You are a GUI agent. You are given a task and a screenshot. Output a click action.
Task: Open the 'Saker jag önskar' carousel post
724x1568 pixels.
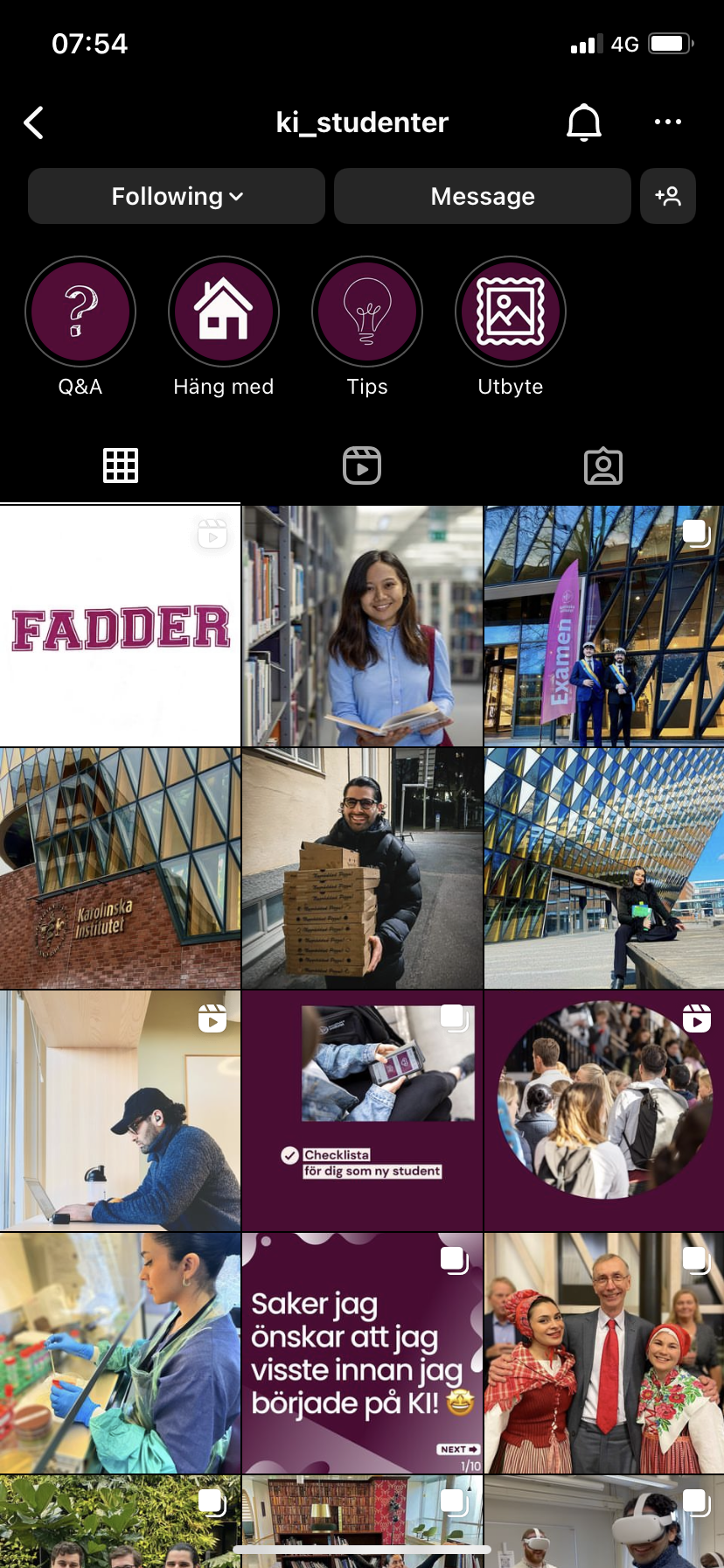click(362, 1354)
